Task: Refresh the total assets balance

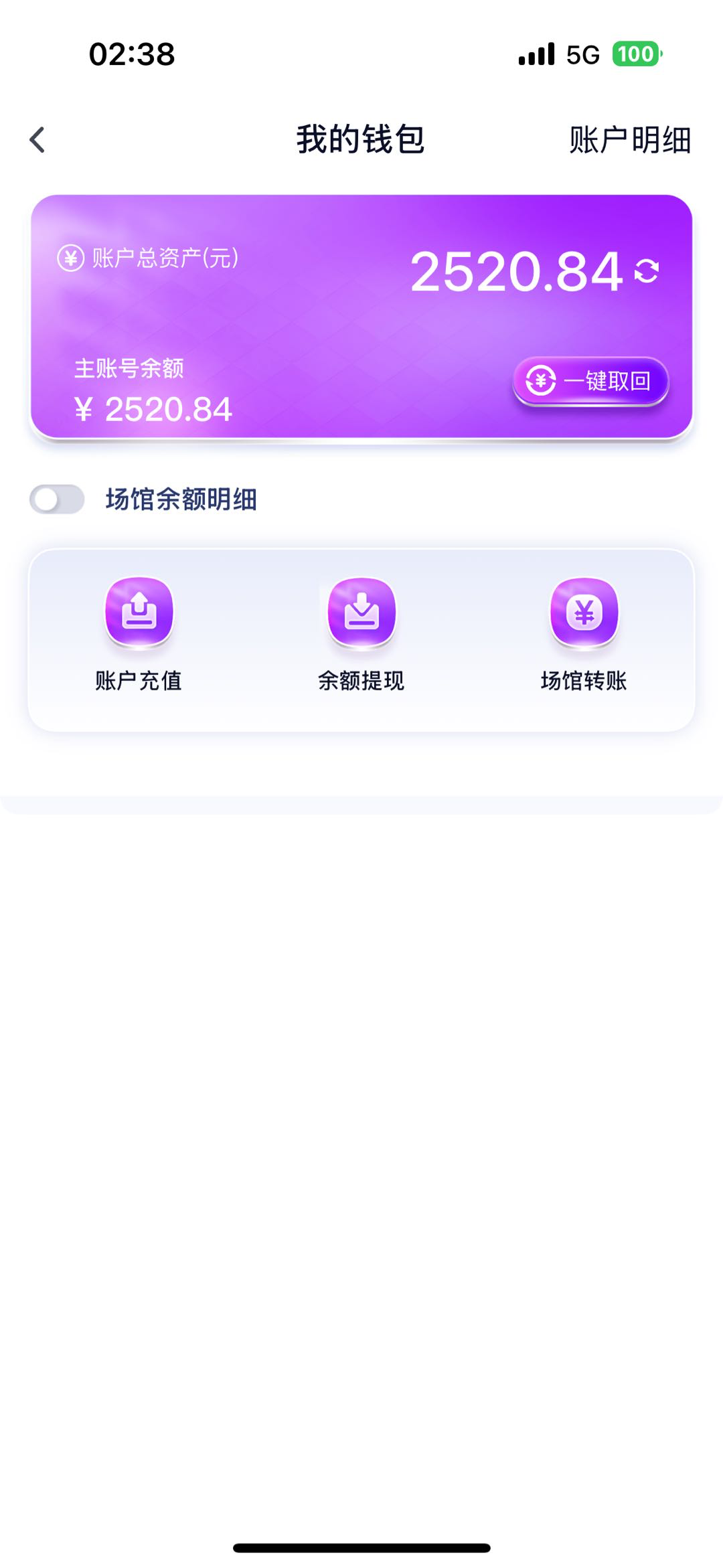Action: (647, 271)
